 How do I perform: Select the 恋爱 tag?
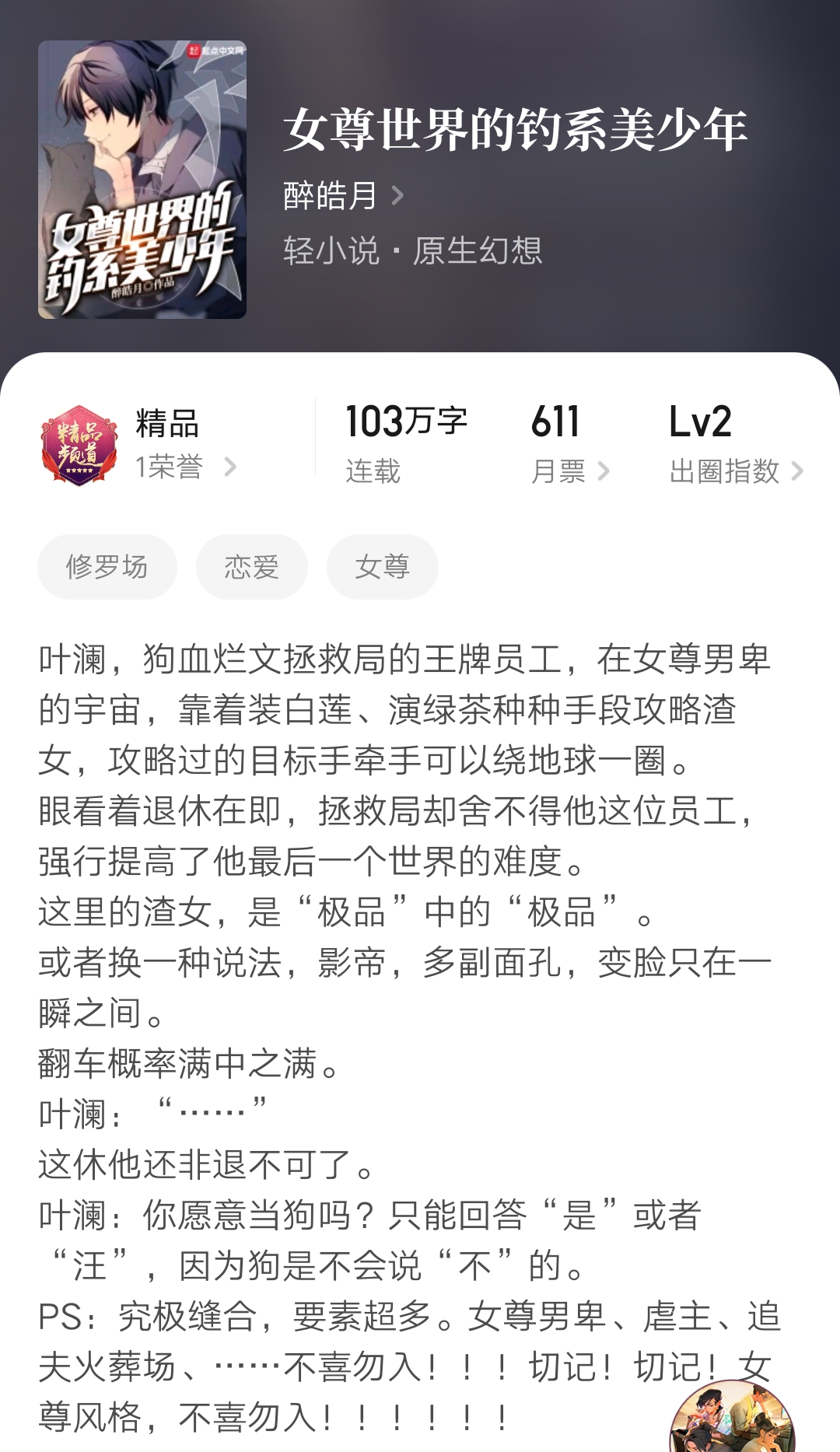pyautogui.click(x=250, y=568)
